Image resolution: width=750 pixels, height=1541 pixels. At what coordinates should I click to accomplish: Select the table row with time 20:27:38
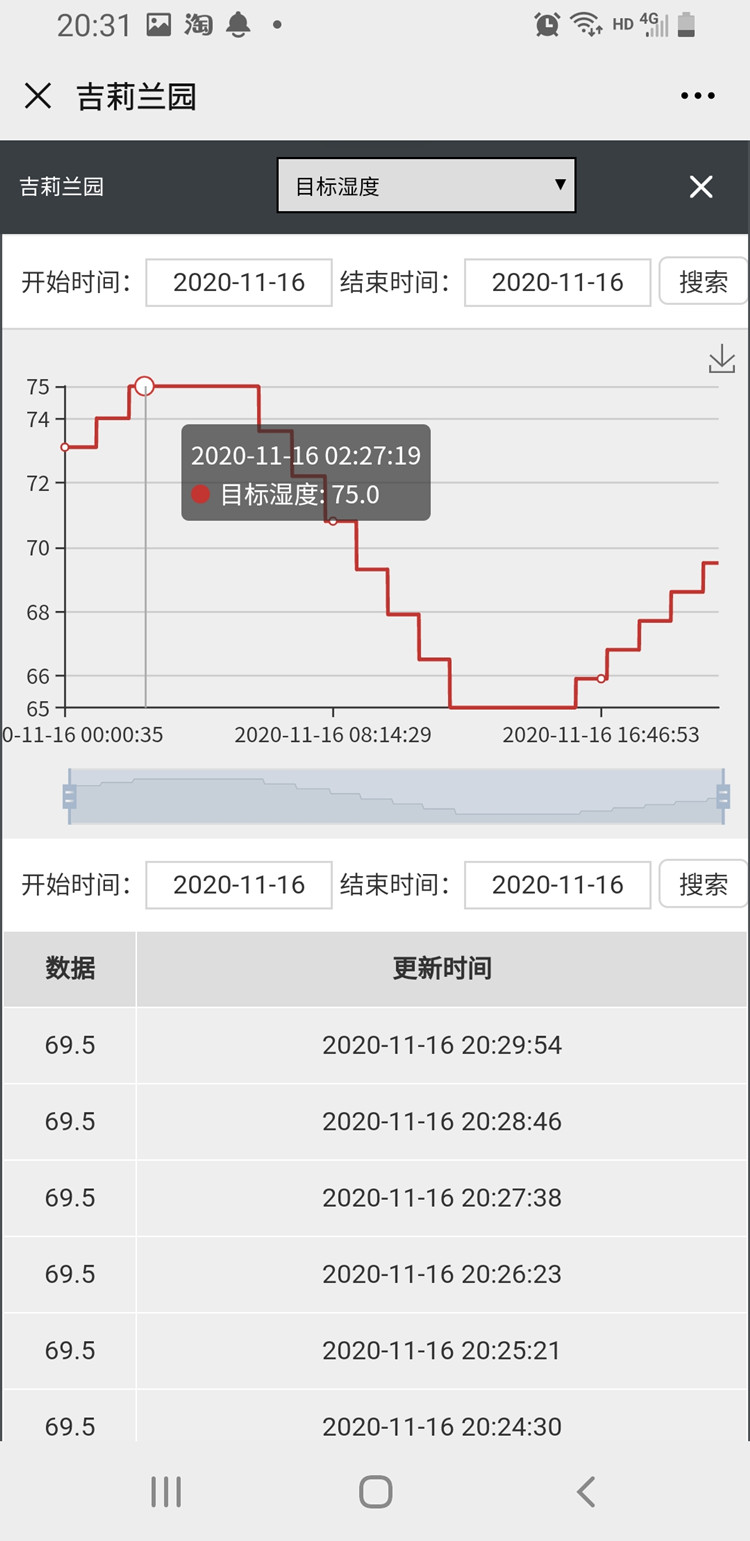(x=375, y=1197)
